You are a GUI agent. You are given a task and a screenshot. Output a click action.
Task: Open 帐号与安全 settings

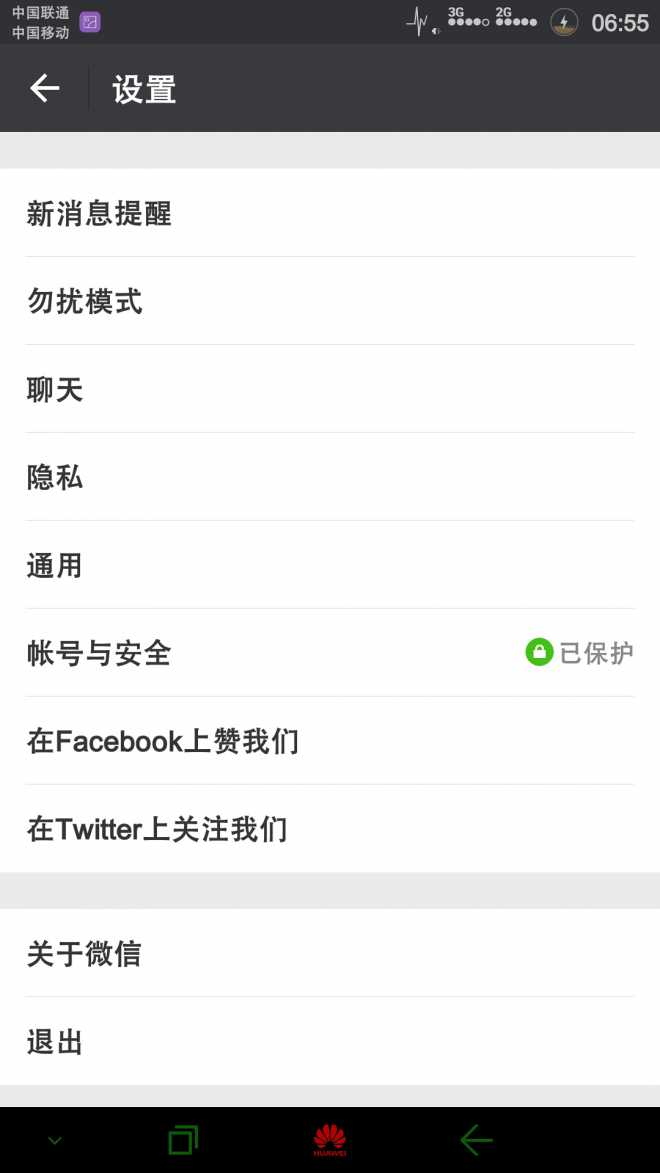pyautogui.click(x=330, y=653)
